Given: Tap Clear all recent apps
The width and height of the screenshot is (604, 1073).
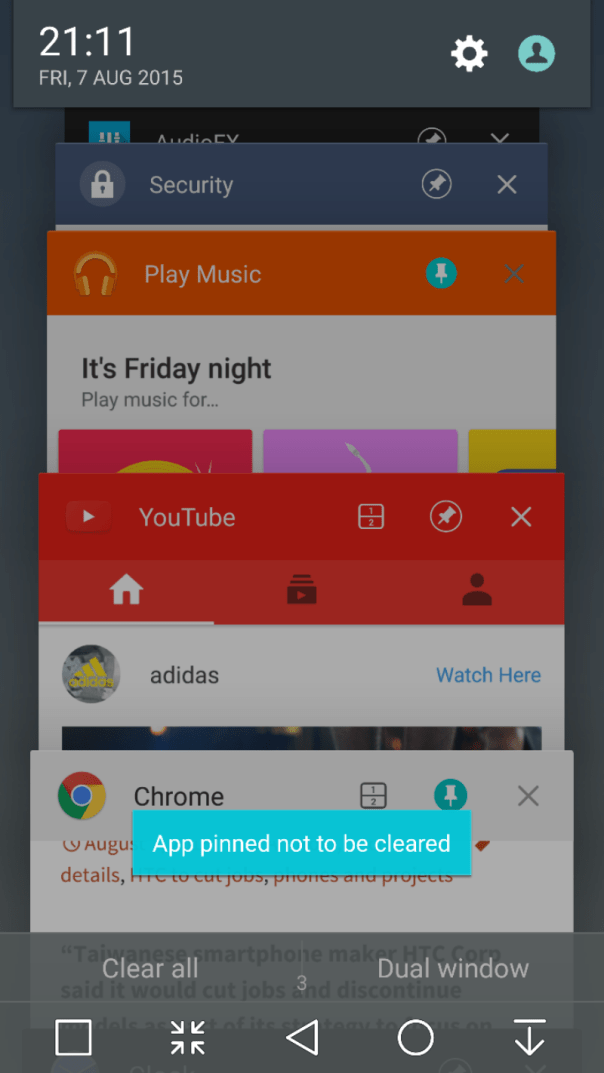Looking at the screenshot, I should click(150, 968).
